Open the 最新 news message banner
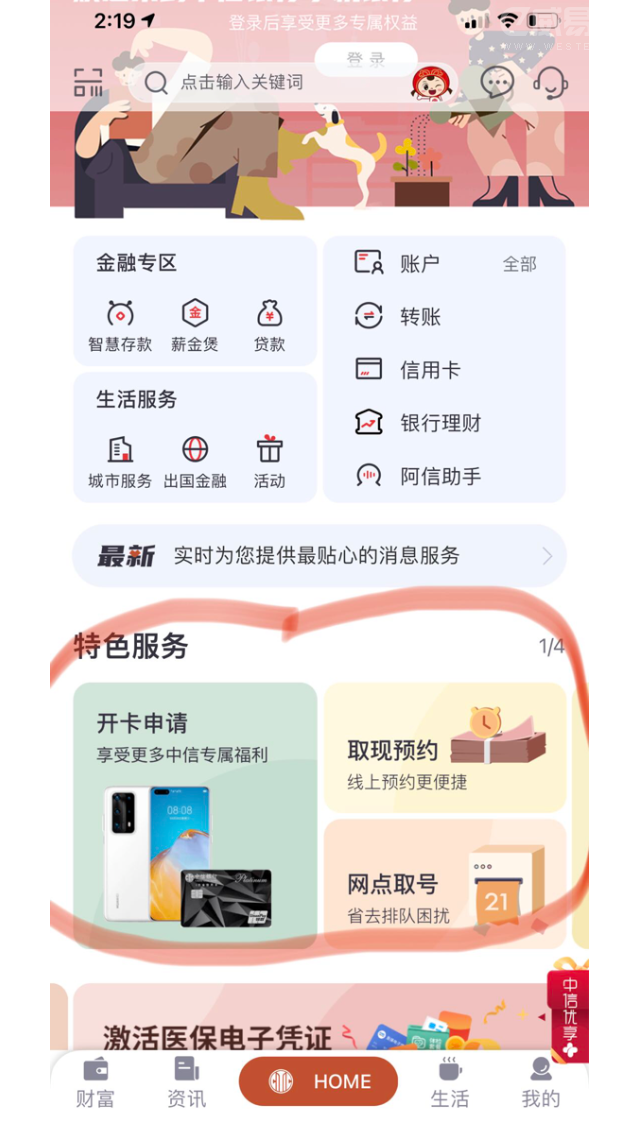640x1136 pixels. click(319, 556)
